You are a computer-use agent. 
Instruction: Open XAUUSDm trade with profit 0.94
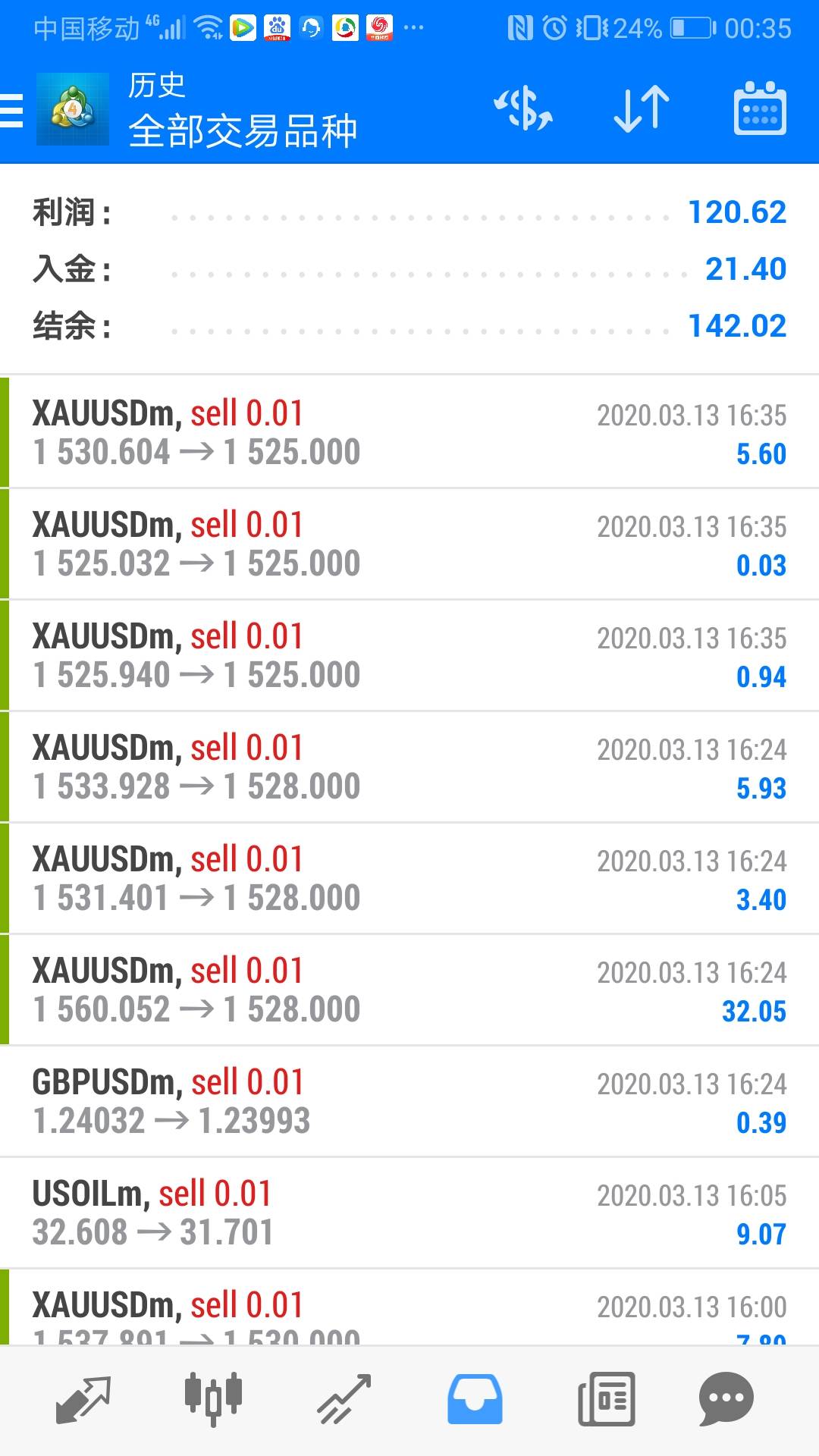pos(409,655)
